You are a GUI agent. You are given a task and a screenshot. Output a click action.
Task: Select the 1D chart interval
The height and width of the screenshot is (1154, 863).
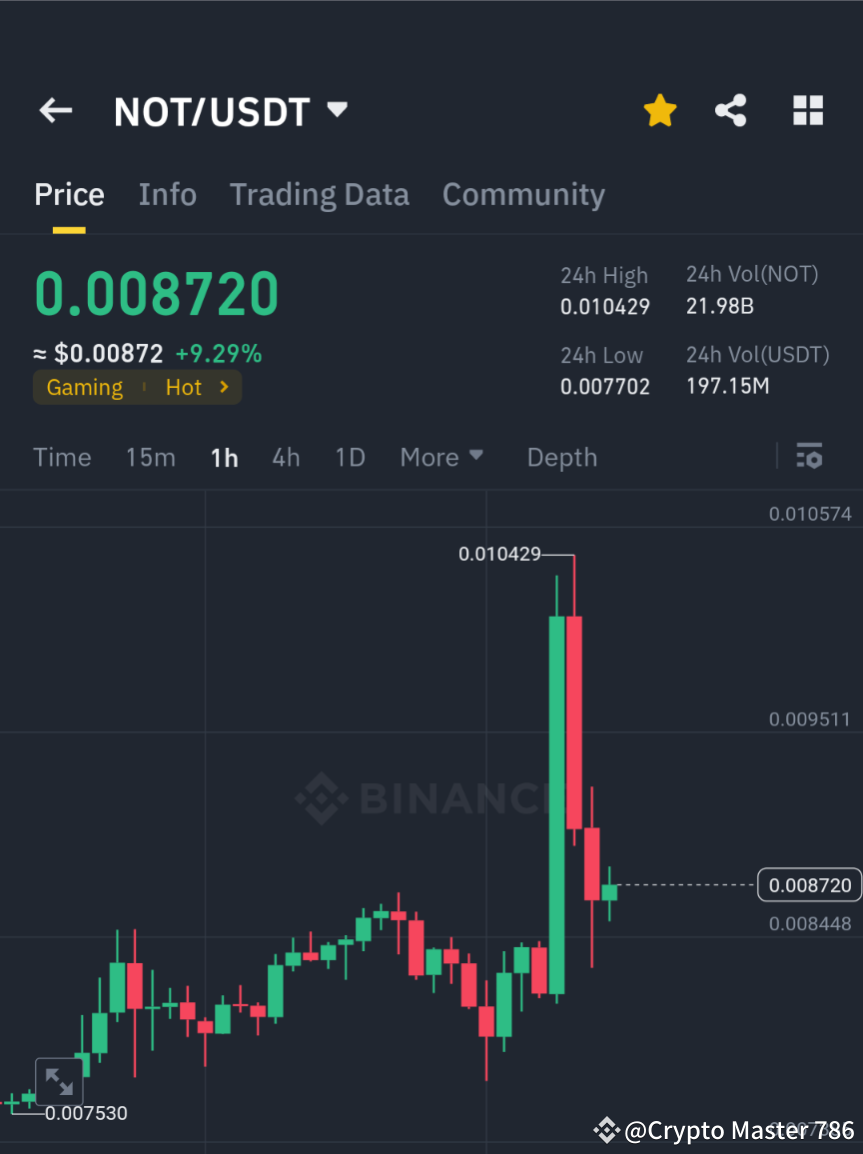tap(349, 457)
